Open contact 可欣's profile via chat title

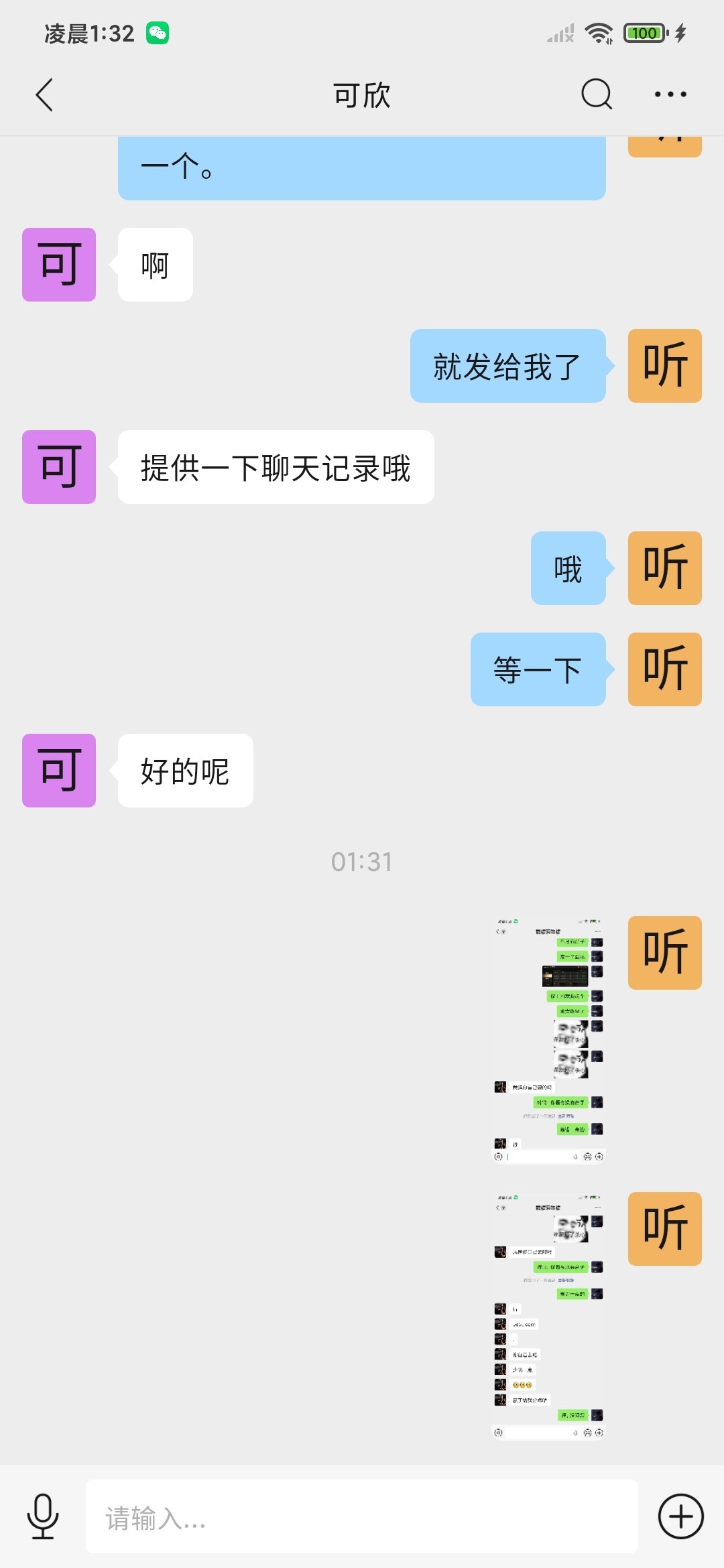pos(362,94)
